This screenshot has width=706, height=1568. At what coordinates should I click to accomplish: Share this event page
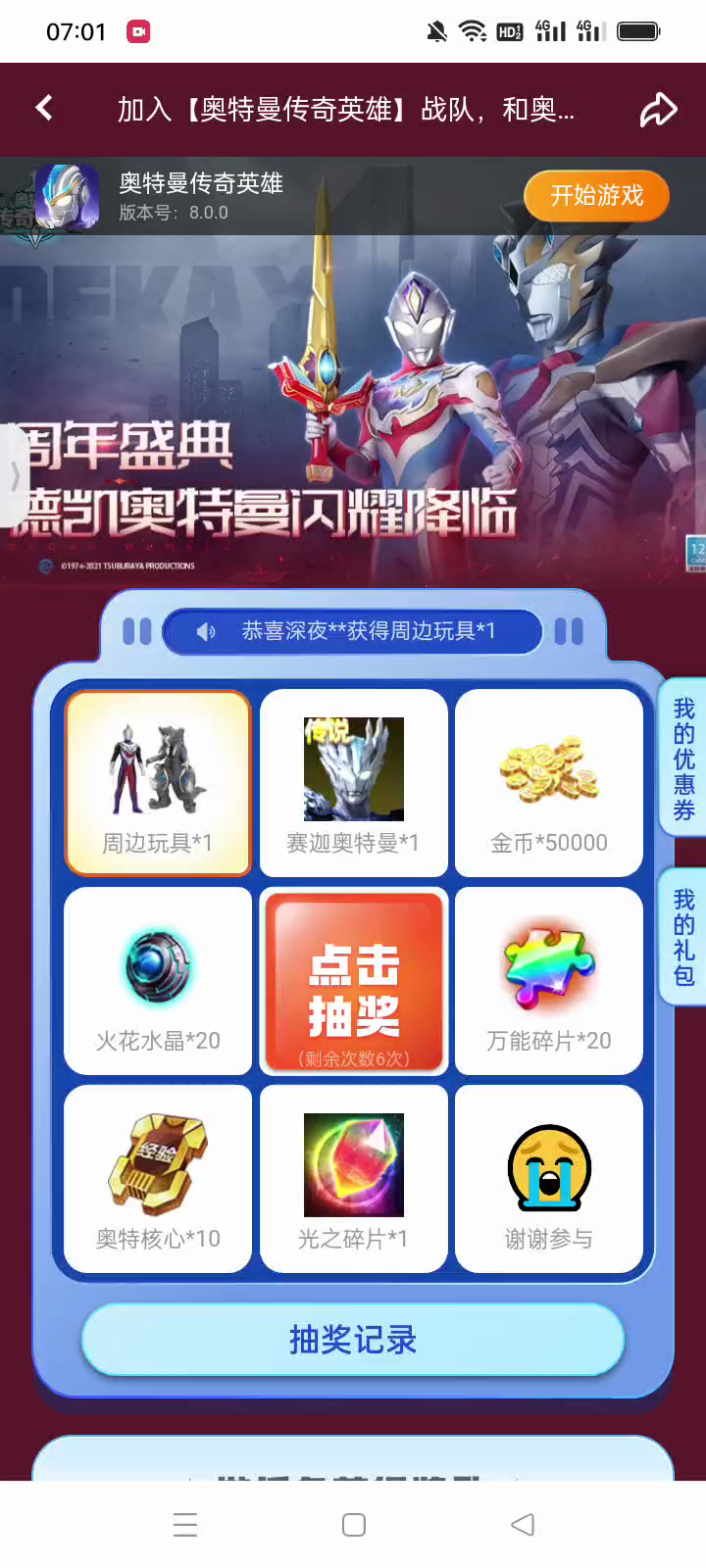coord(658,110)
